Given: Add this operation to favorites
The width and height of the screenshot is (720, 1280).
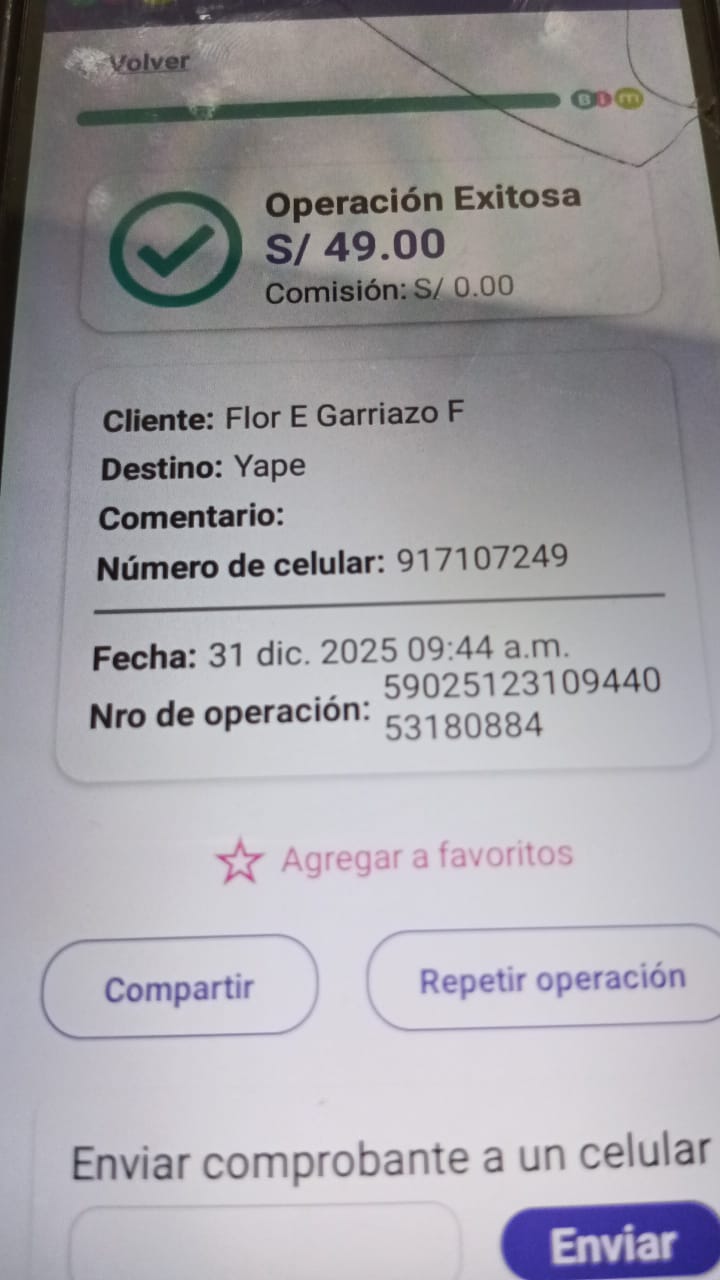Looking at the screenshot, I should [396, 858].
